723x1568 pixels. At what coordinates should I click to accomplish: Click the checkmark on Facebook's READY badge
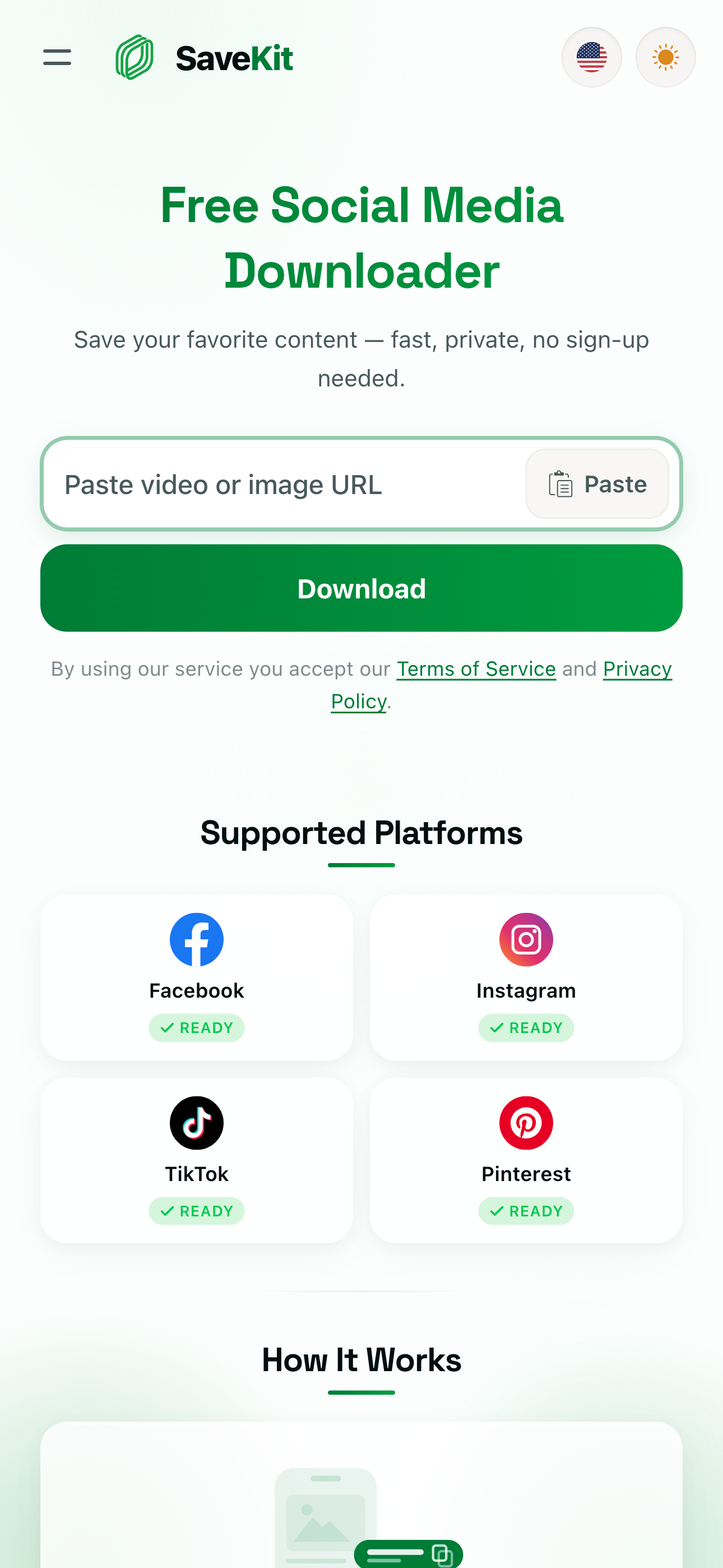[x=167, y=1027]
